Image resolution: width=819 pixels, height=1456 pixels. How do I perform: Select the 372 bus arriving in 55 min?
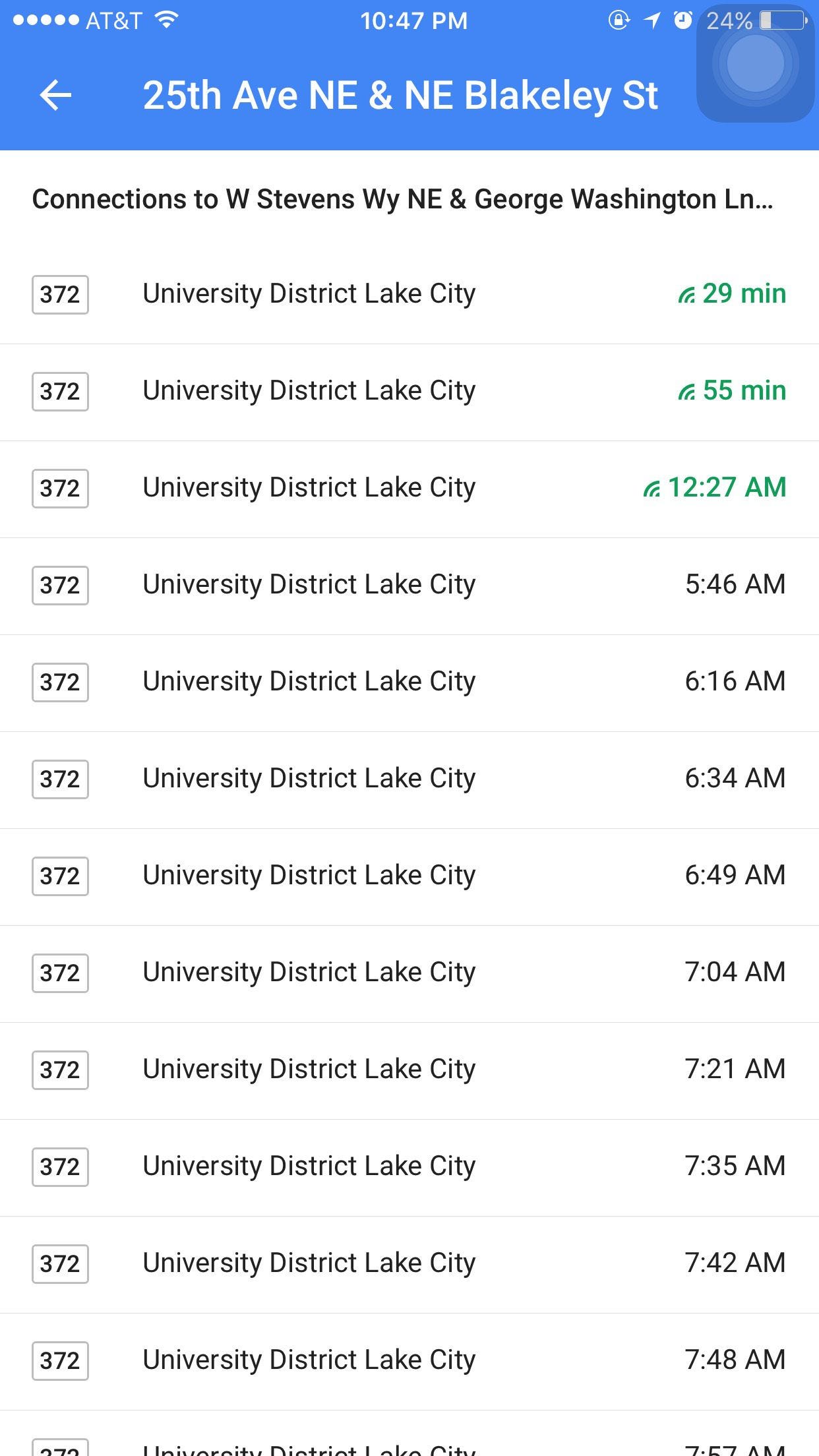tap(409, 391)
